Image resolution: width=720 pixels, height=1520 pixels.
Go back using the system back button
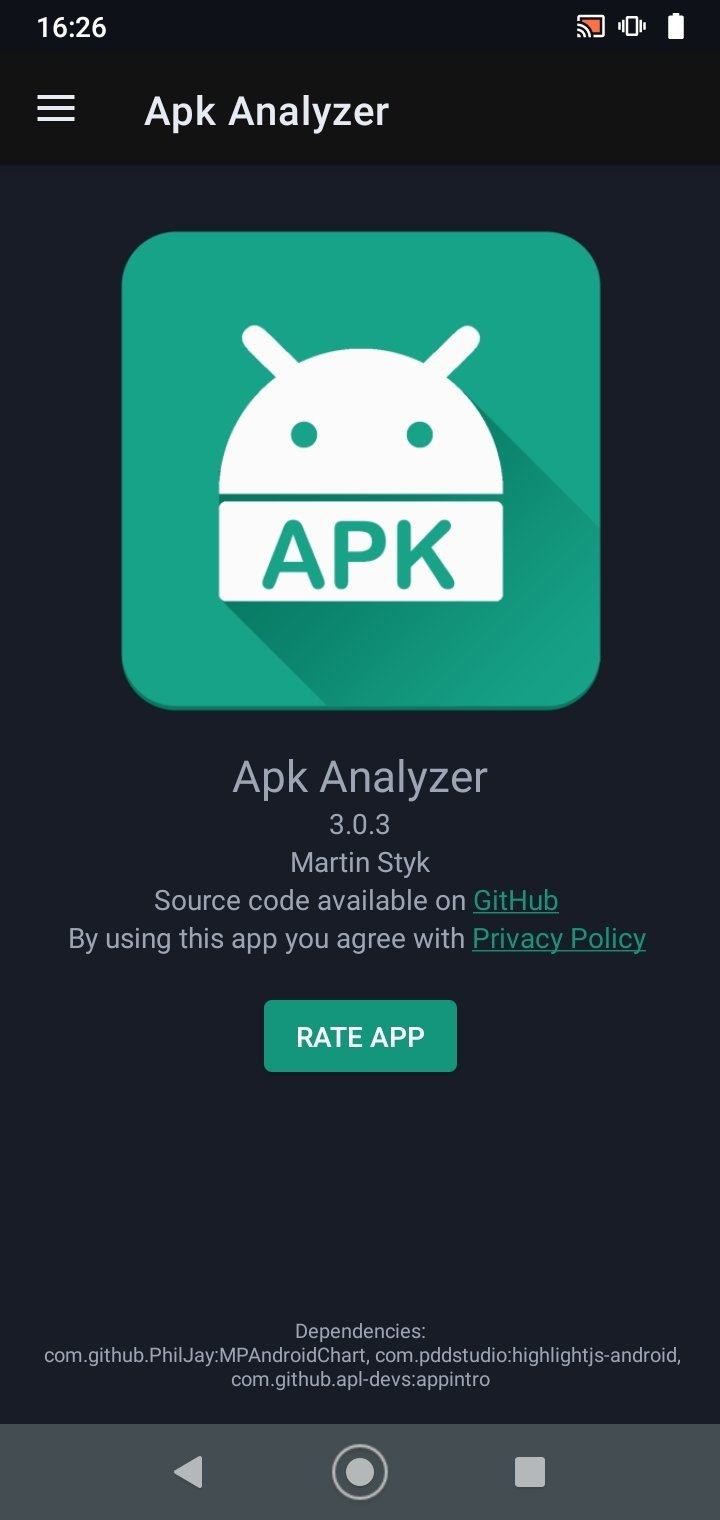pyautogui.click(x=188, y=1471)
